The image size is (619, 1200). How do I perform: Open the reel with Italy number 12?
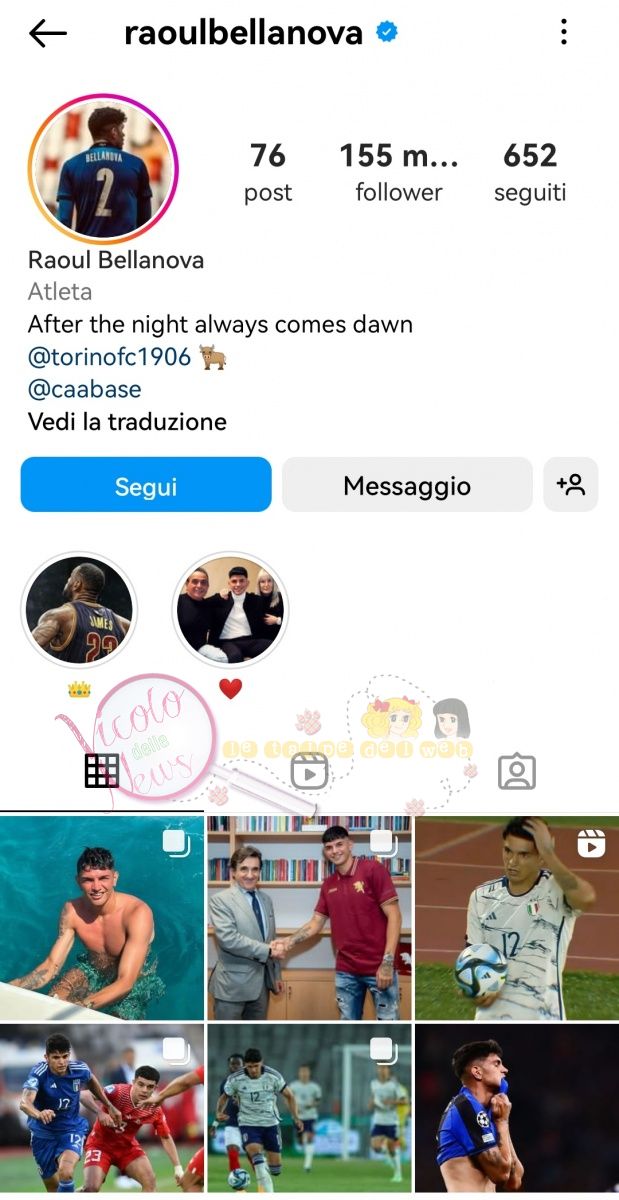(x=516, y=917)
